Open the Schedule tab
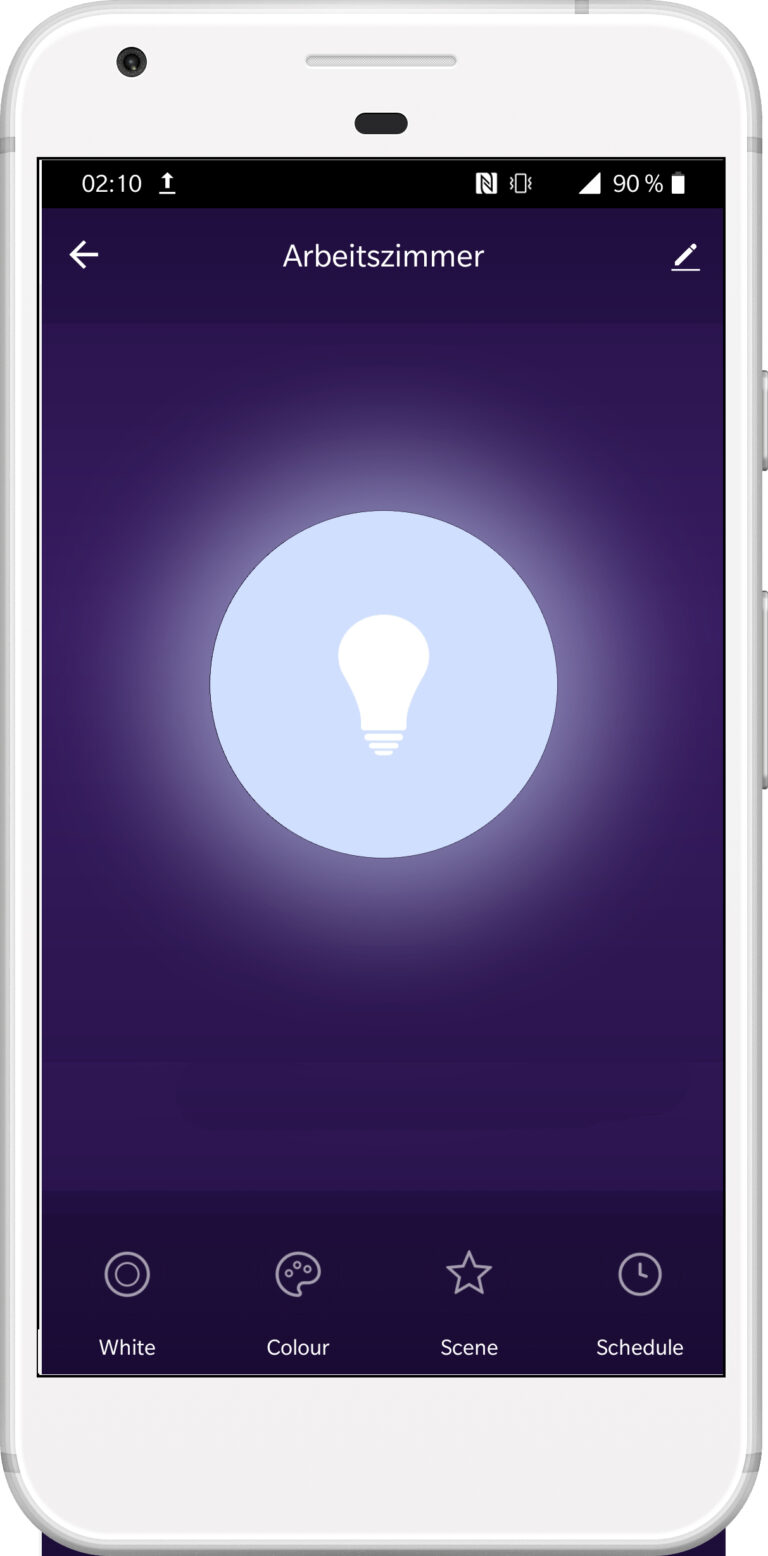 pyautogui.click(x=639, y=1300)
